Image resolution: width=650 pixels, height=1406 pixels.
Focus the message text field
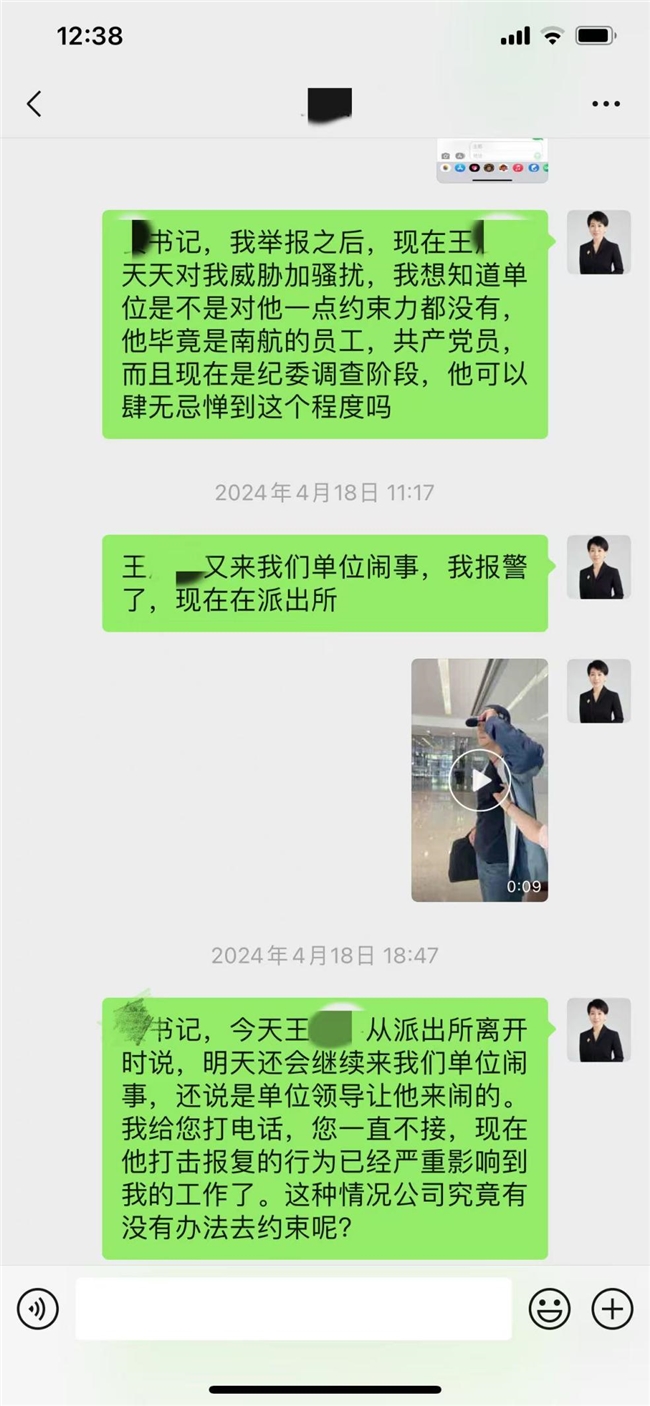tap(293, 1308)
